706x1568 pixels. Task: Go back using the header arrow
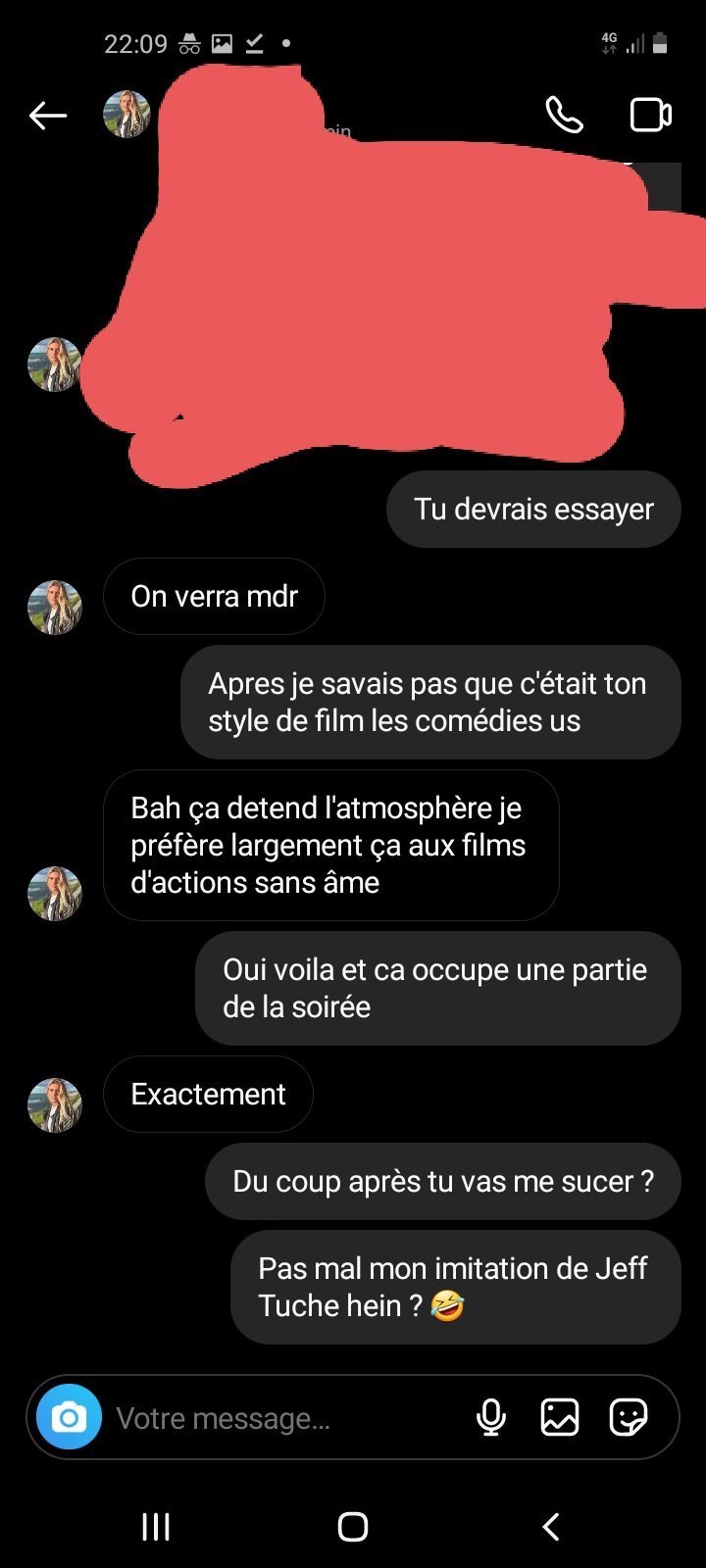47,116
